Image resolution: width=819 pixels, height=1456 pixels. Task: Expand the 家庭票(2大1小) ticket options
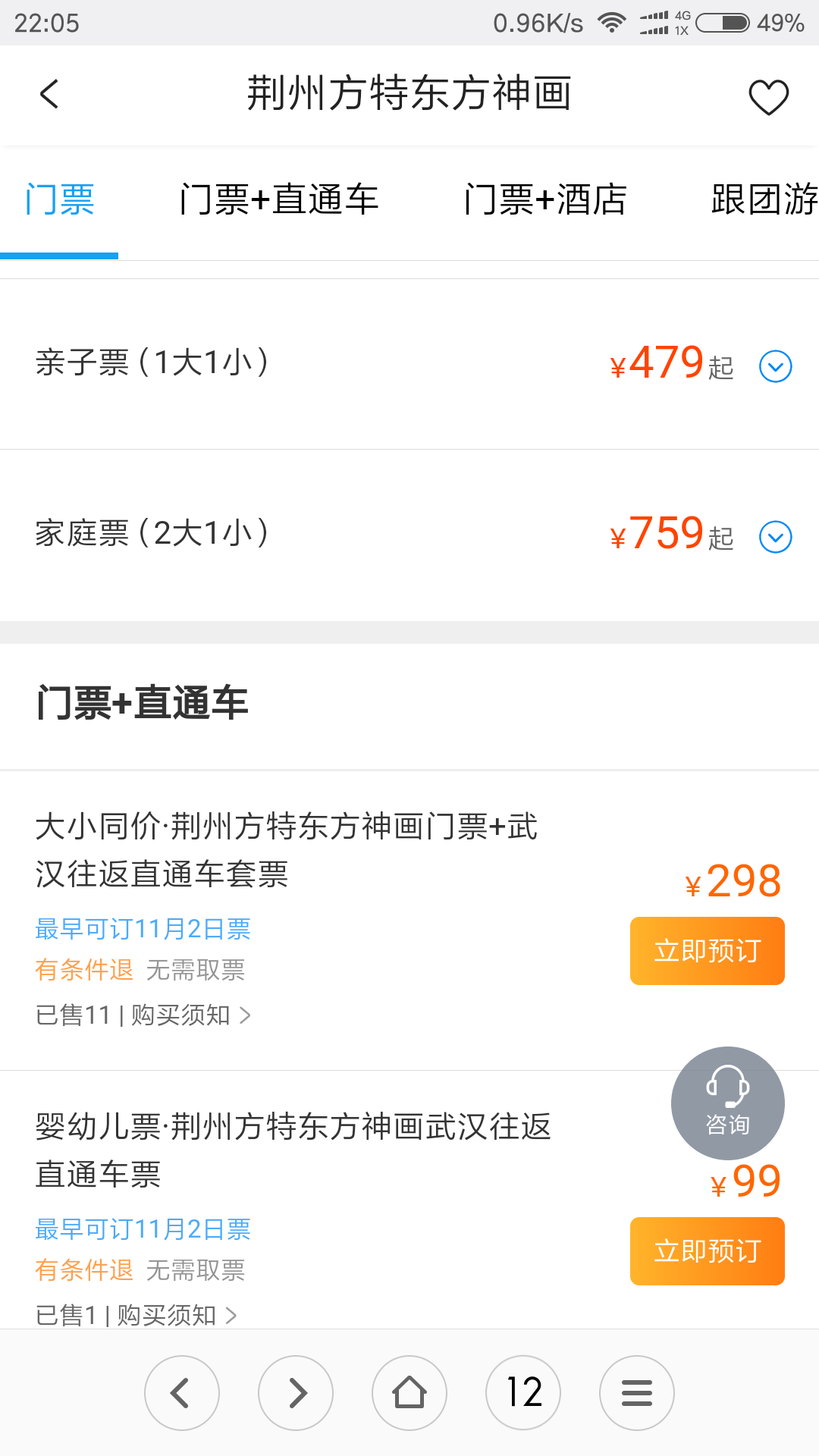tap(776, 538)
